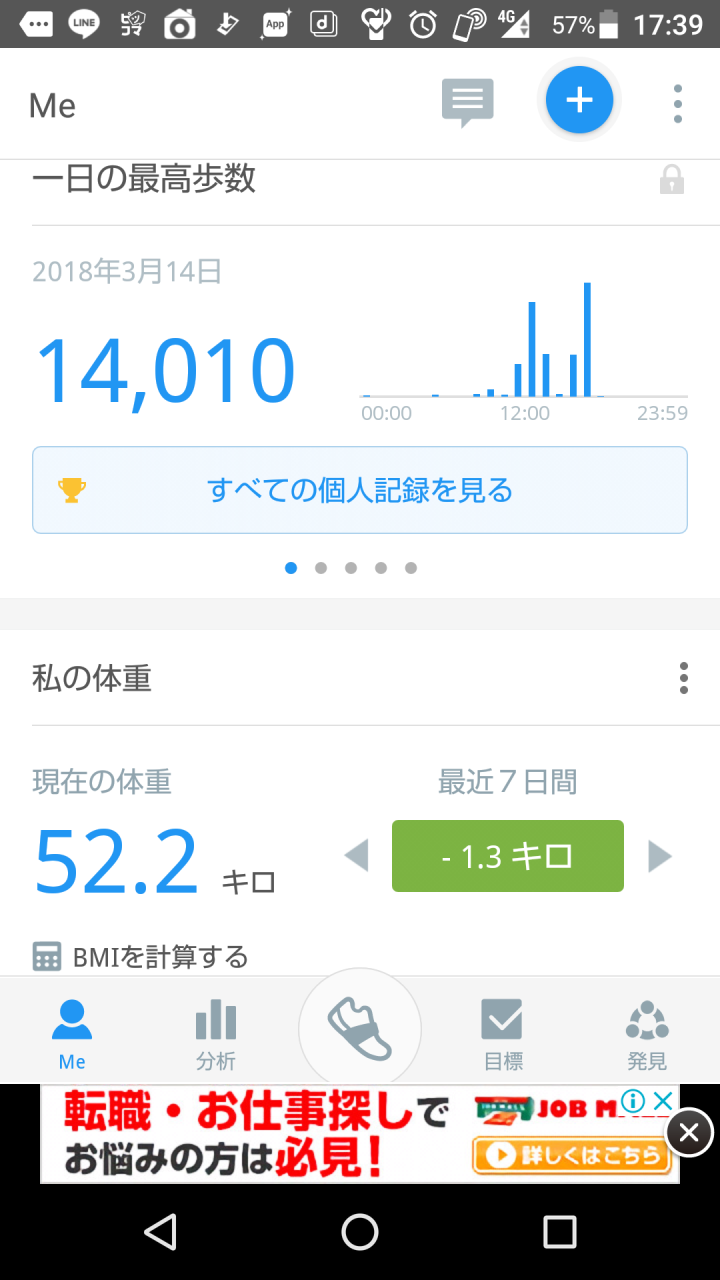720x1280 pixels.
Task: Switch to the 発見 tab
Action: click(x=647, y=1035)
